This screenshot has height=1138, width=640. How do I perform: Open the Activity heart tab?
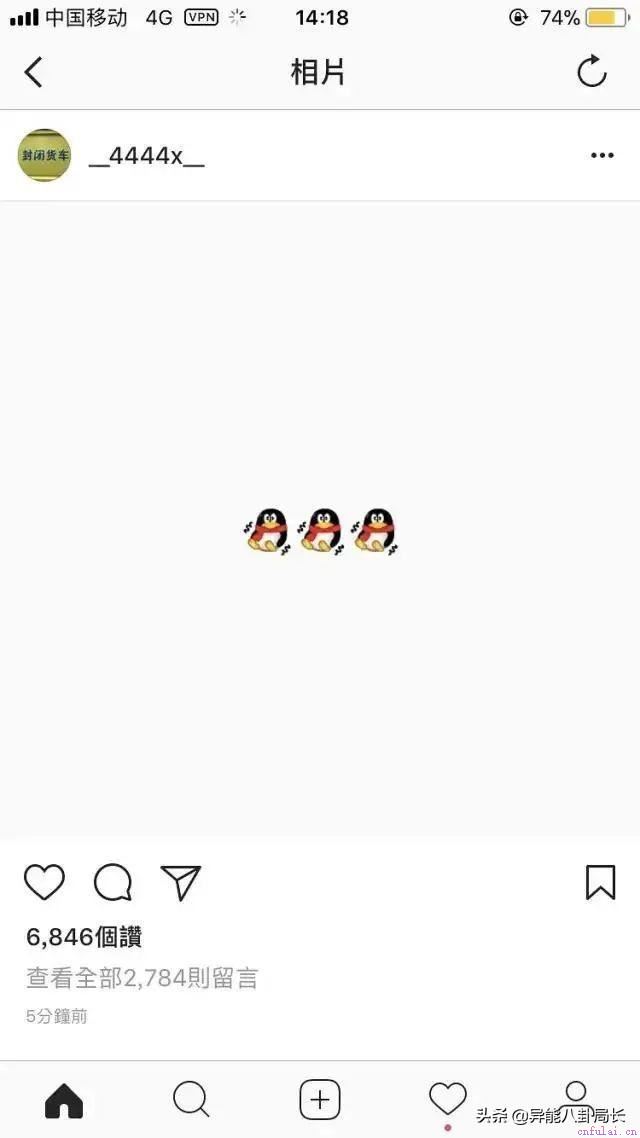pos(447,1098)
